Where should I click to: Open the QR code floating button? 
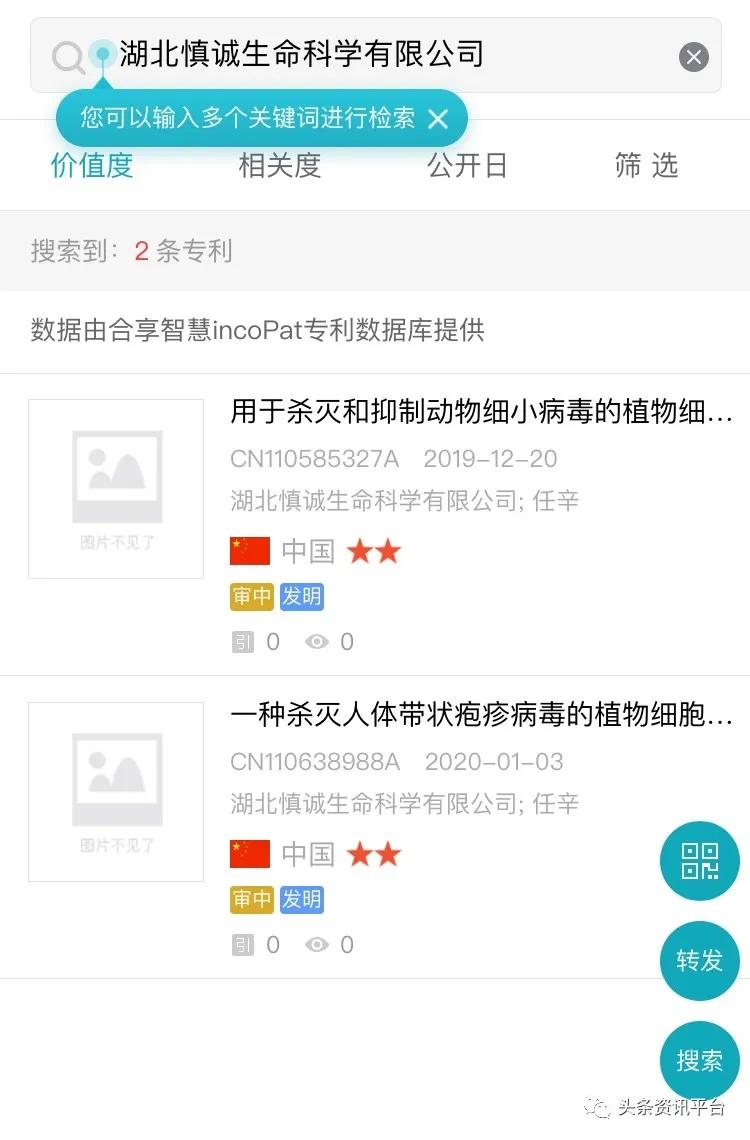[x=699, y=861]
